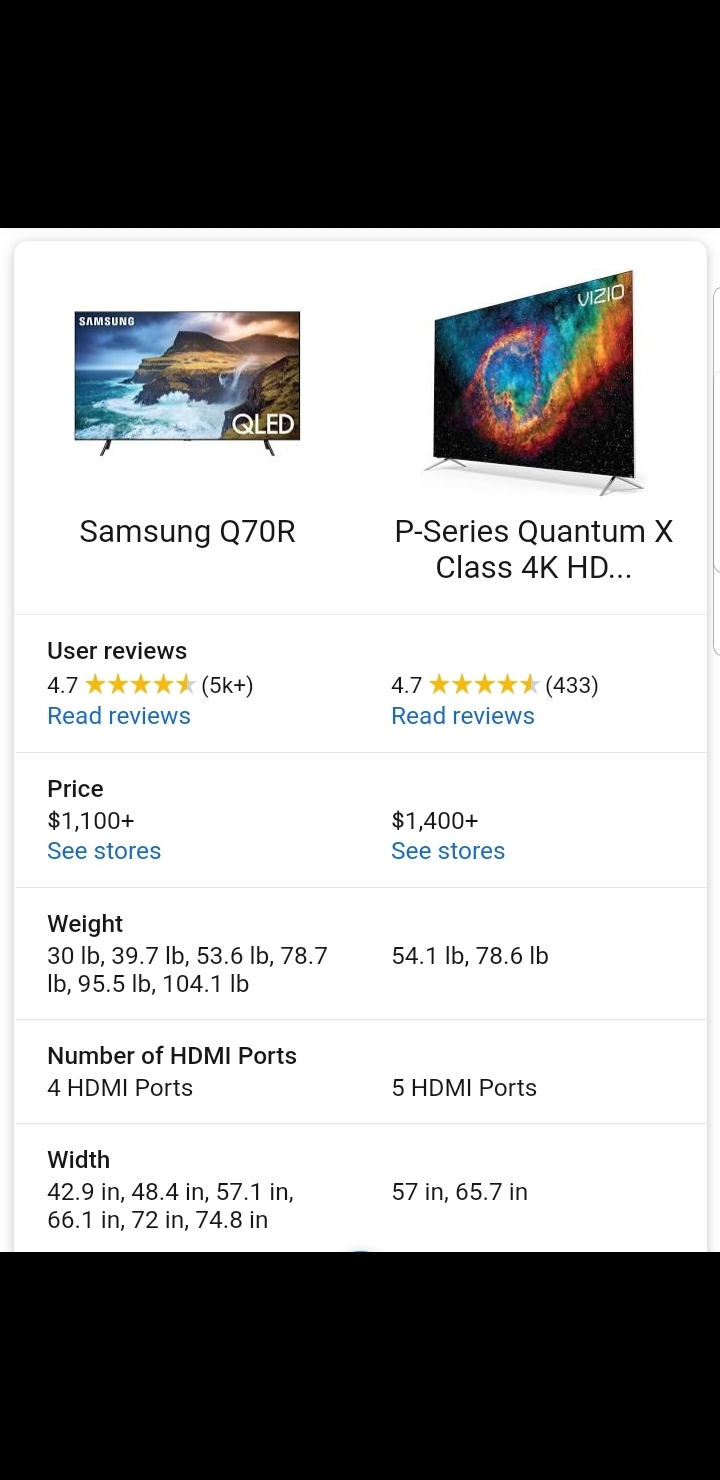Select the Samsung Q70R product title
This screenshot has width=720, height=1480.
click(x=187, y=531)
